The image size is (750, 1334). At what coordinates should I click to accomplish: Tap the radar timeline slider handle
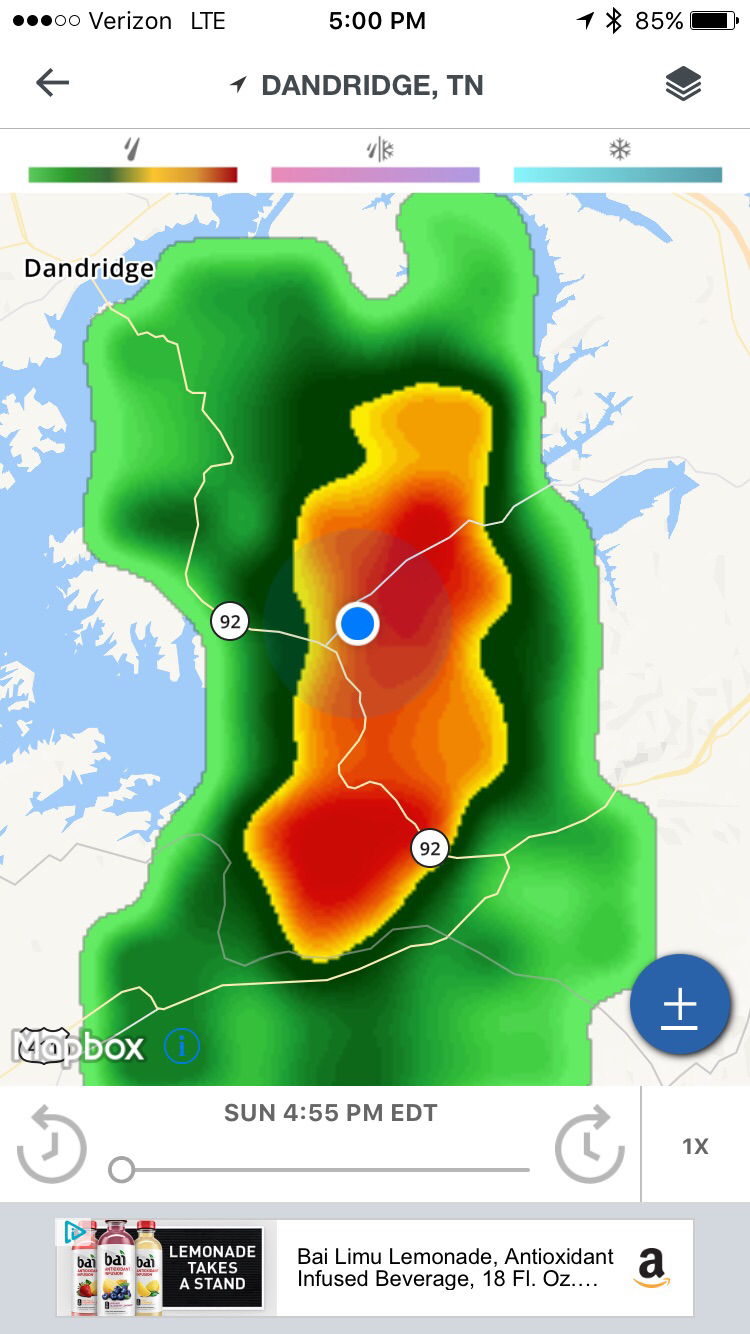click(122, 1169)
